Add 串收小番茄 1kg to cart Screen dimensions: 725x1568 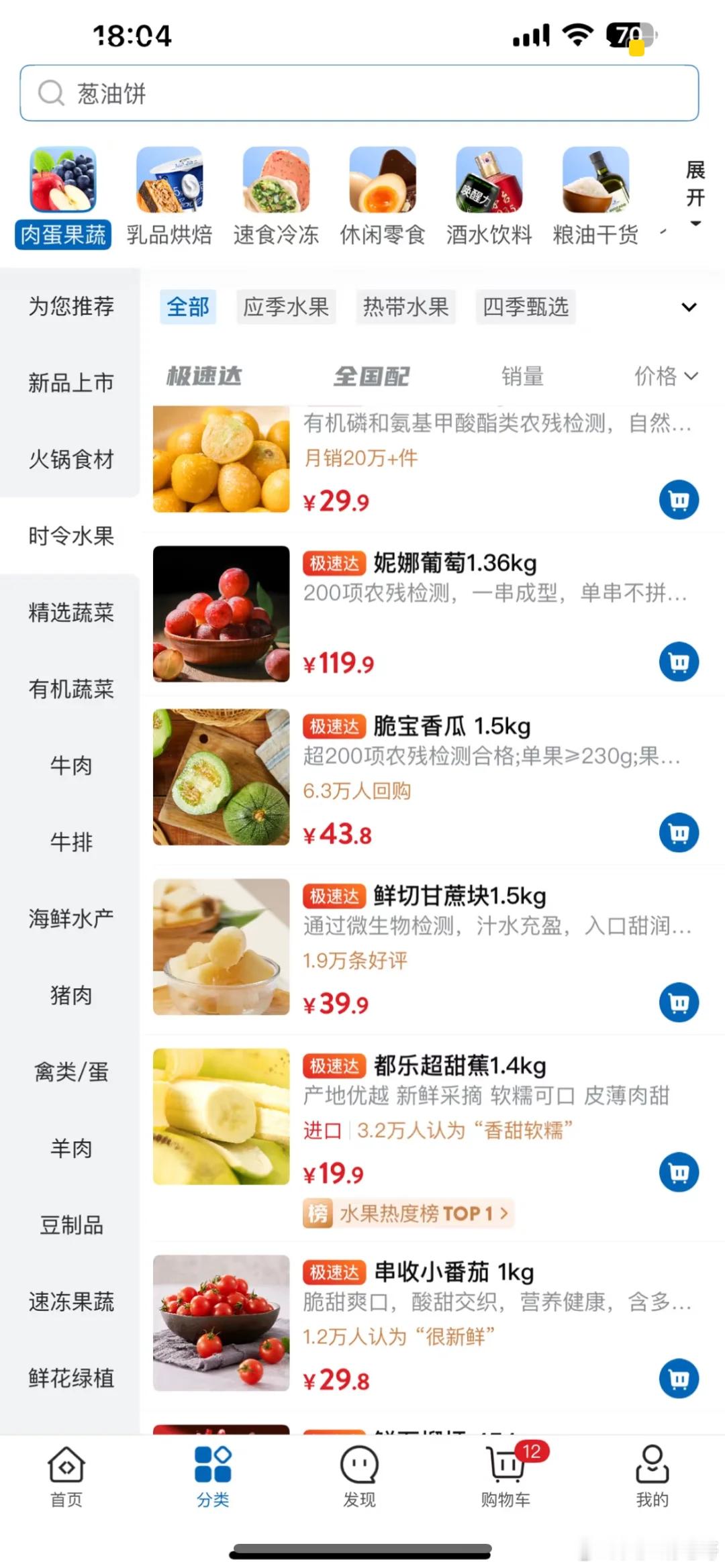tap(679, 1378)
